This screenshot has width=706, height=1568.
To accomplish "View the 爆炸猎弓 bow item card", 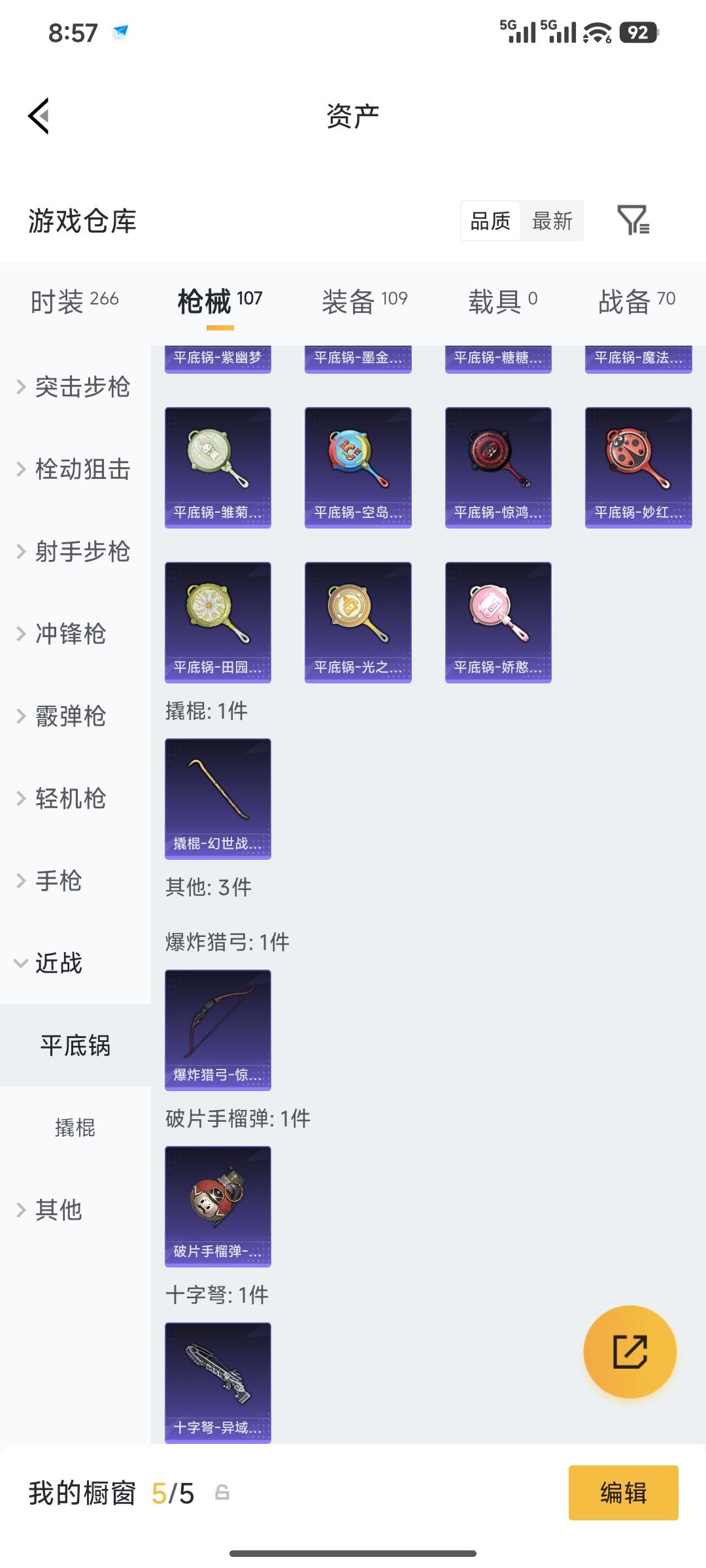I will coord(218,1027).
